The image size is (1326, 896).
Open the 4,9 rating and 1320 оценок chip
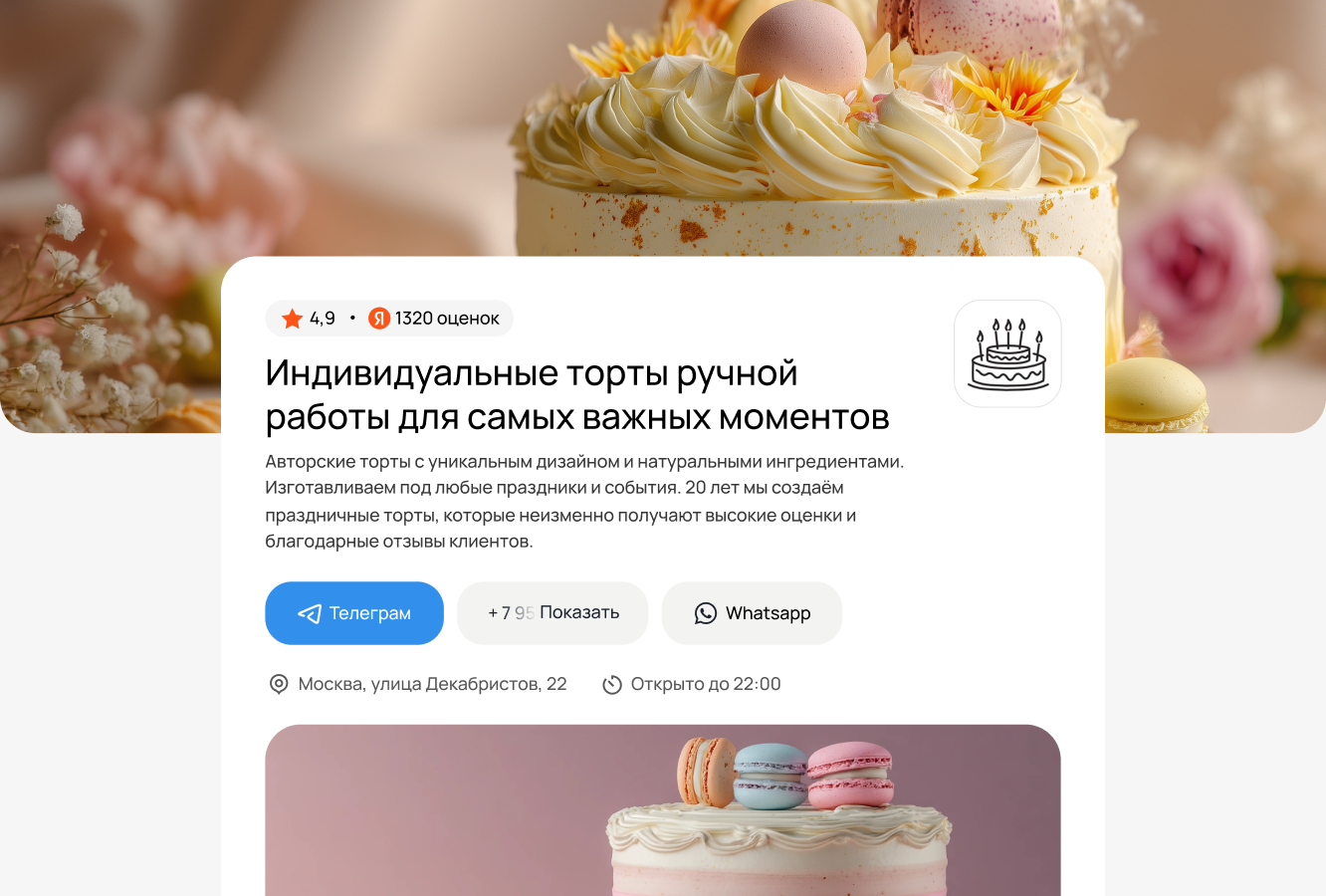click(389, 319)
